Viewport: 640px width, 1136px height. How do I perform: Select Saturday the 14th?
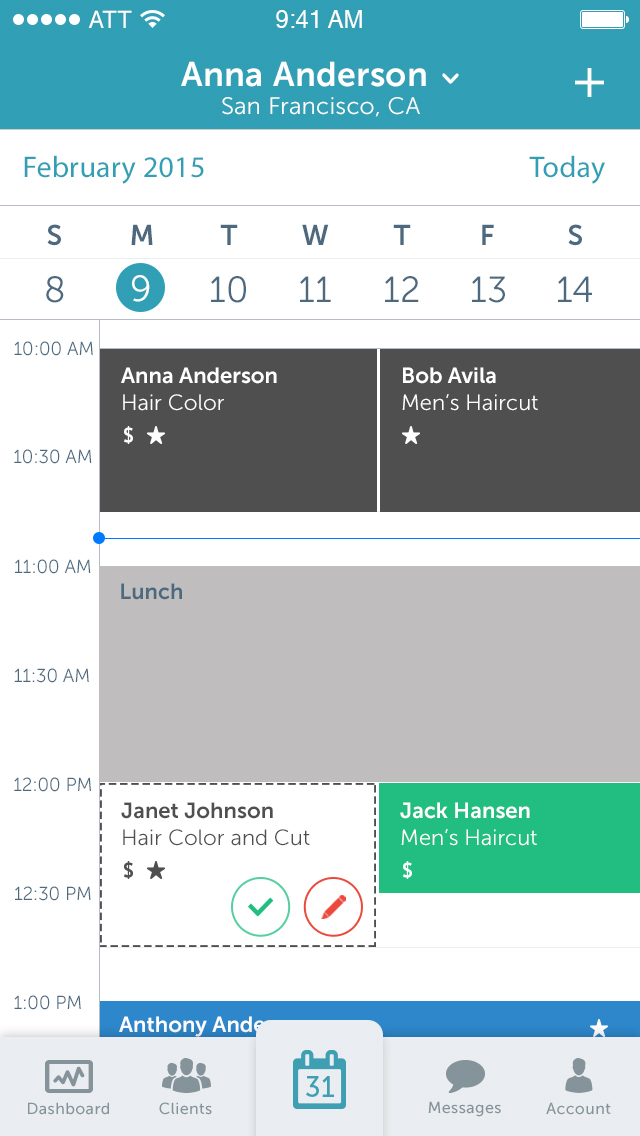tap(574, 289)
